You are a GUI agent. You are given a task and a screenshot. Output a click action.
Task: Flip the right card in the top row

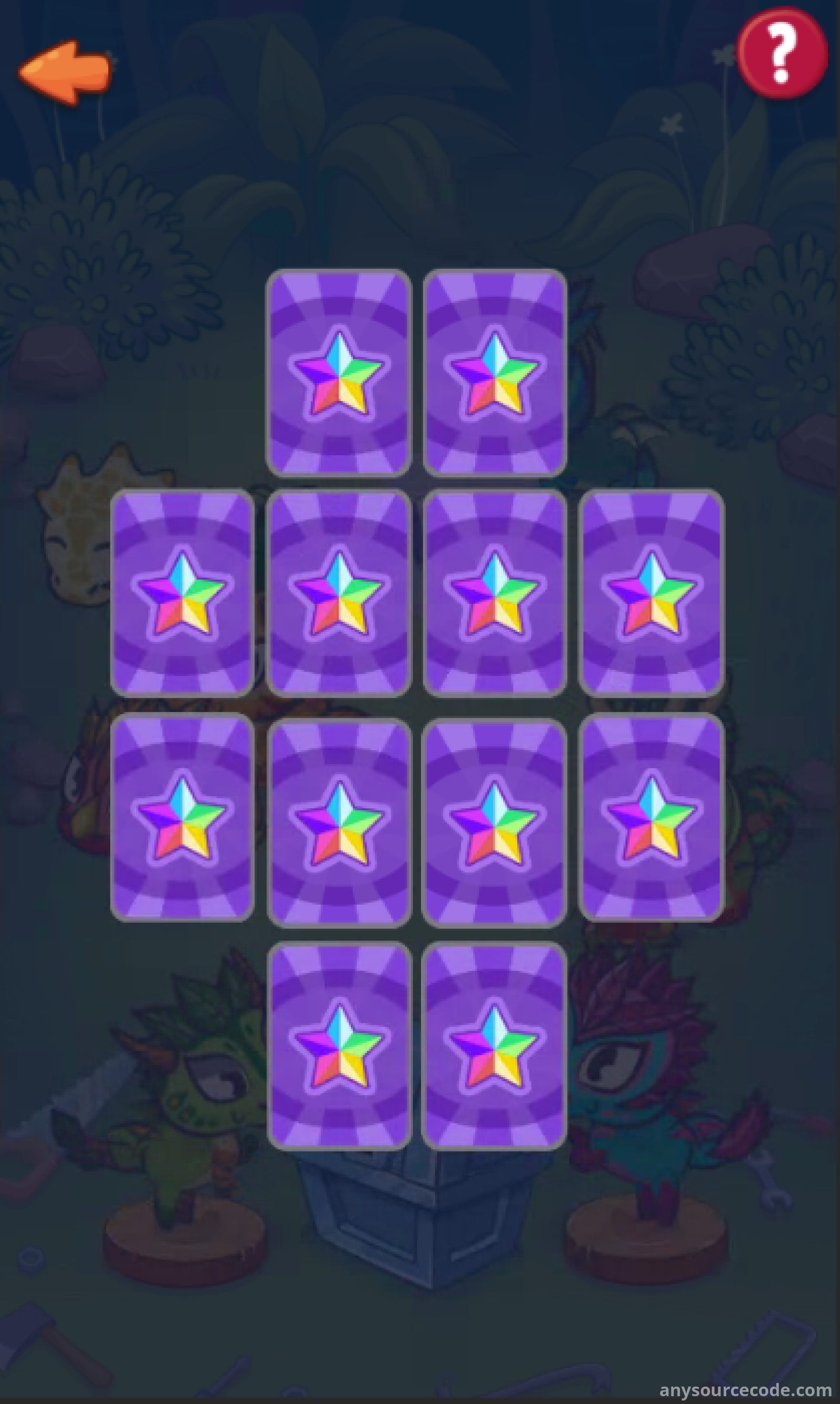point(495,373)
